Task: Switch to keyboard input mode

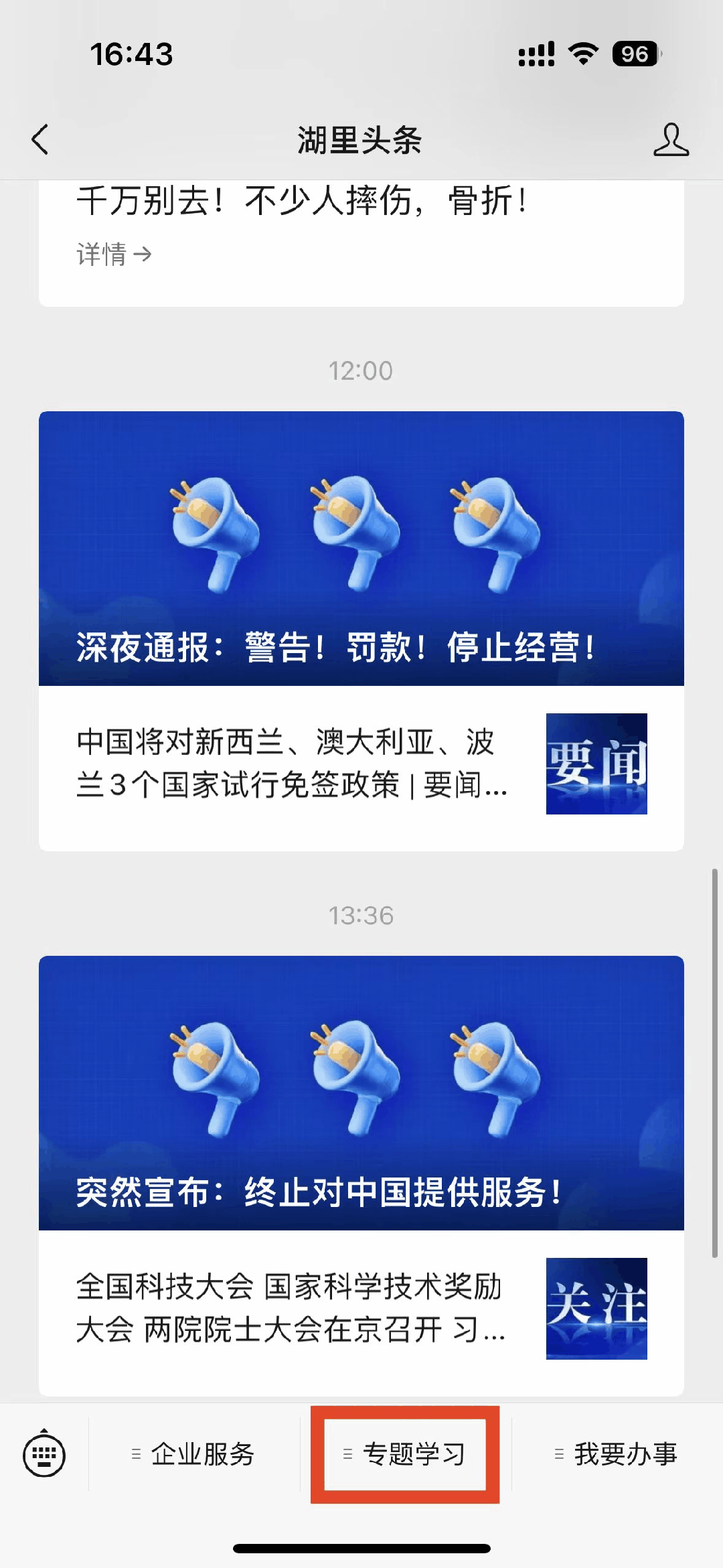Action: (x=44, y=1455)
